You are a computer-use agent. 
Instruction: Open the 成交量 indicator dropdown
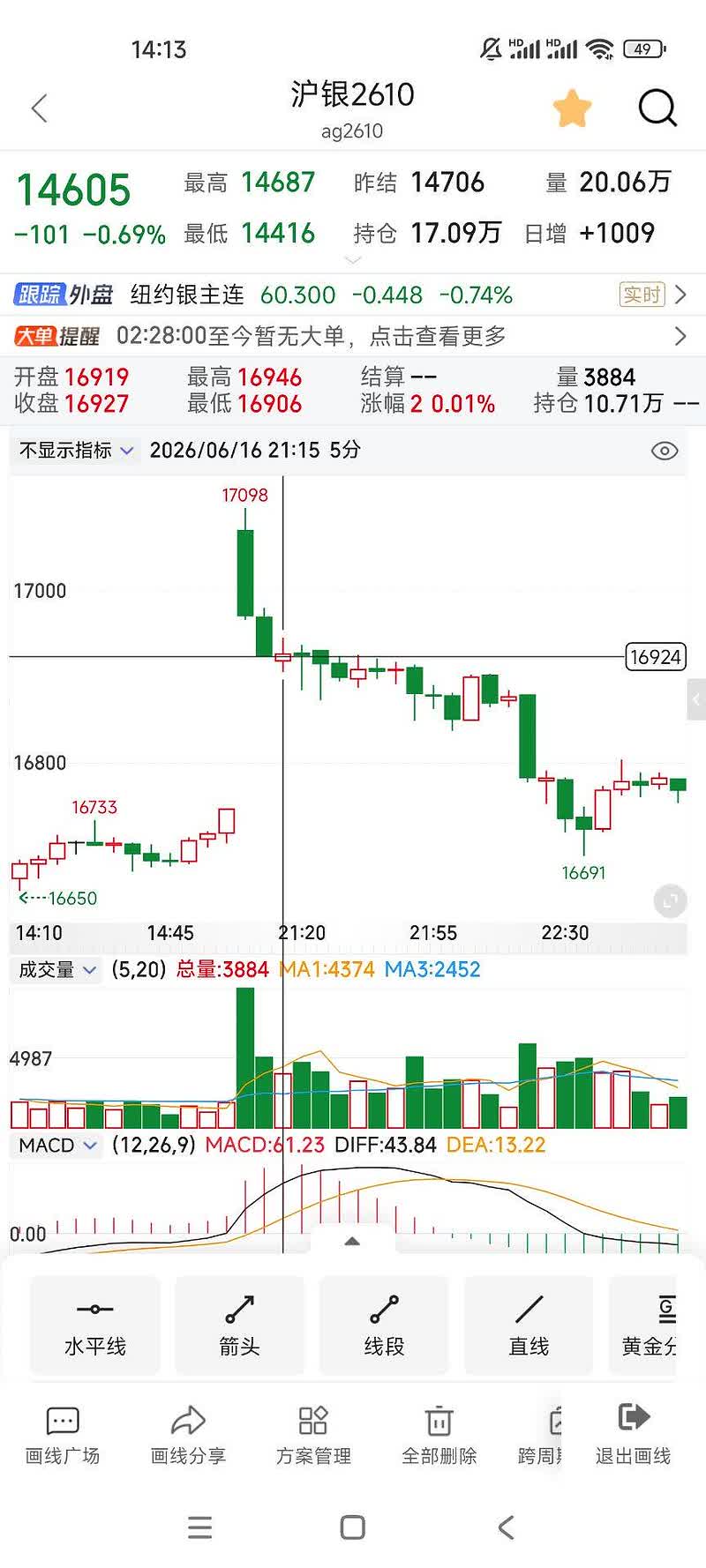[x=57, y=970]
